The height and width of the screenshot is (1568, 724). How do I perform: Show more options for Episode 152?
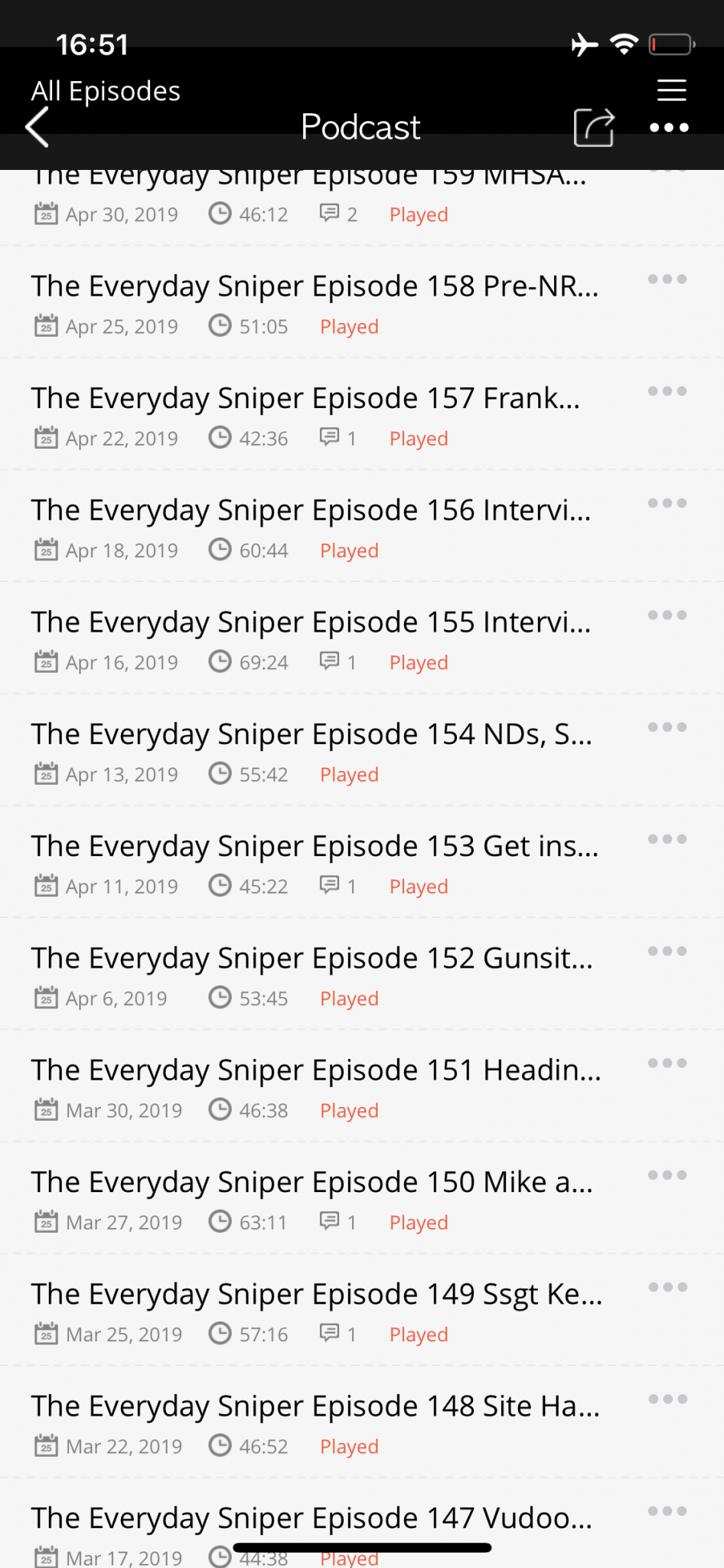point(667,952)
